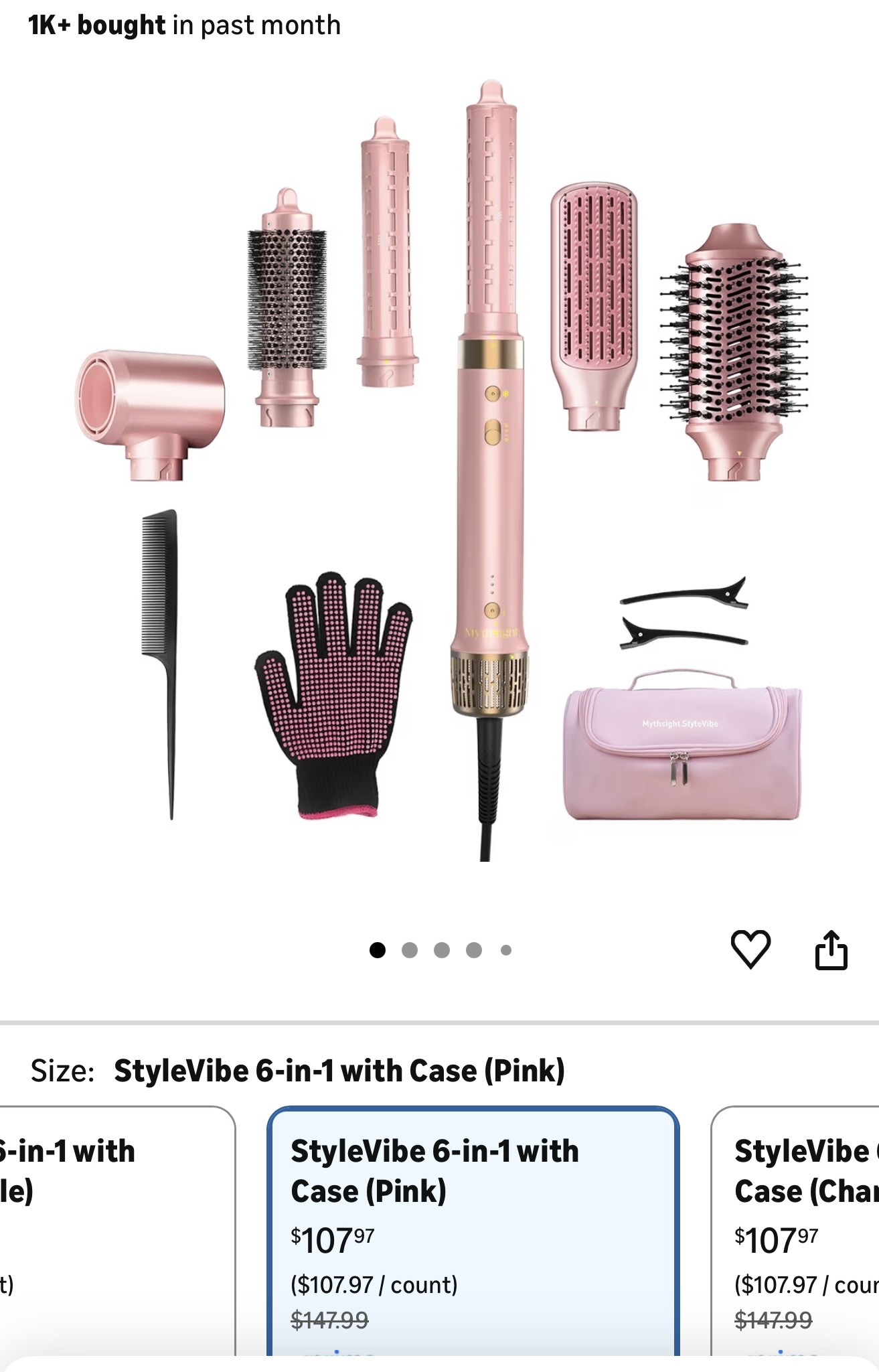The width and height of the screenshot is (879, 1372).
Task: Select the StyleVibe 6-in-1 with Case (Pink) option
Action: pyautogui.click(x=473, y=1231)
